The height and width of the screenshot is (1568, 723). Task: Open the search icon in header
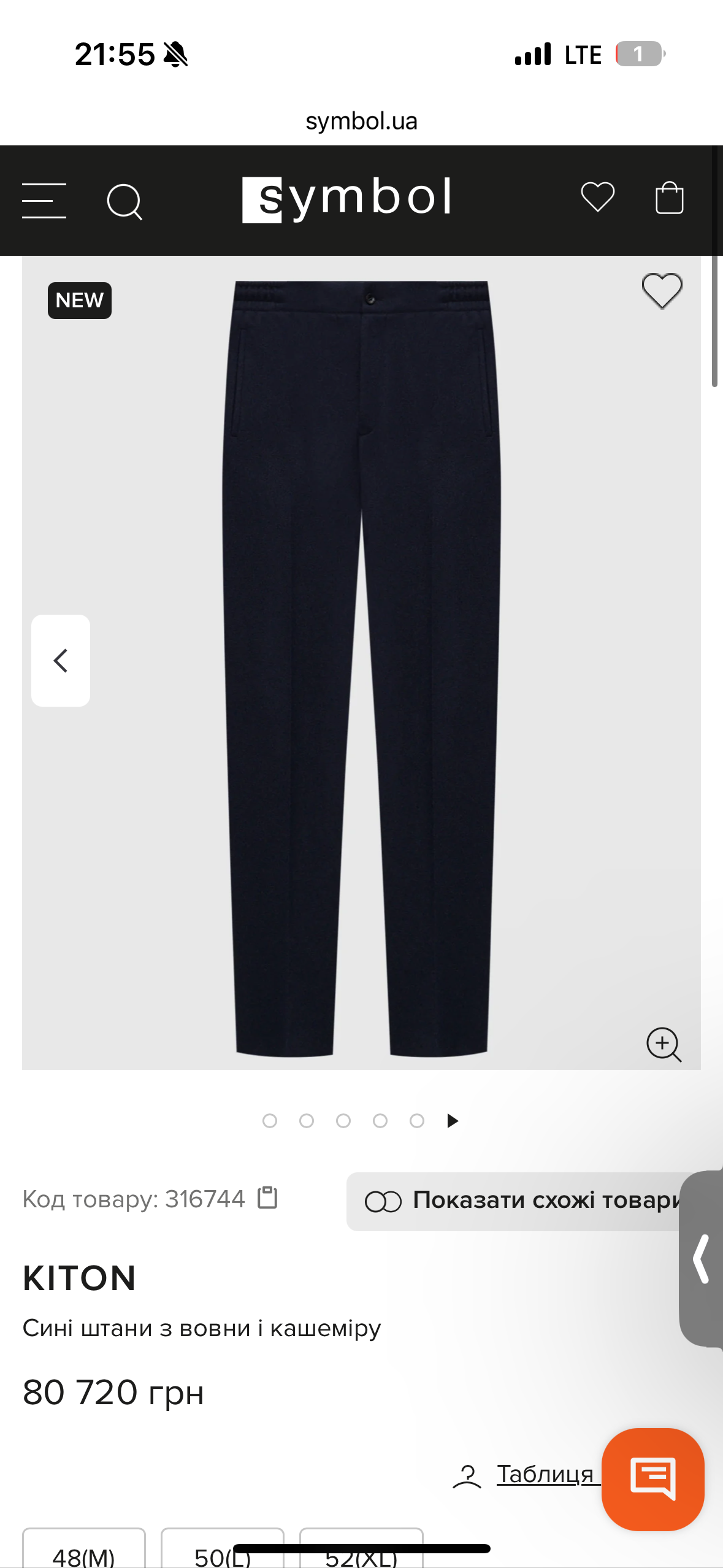pos(124,201)
